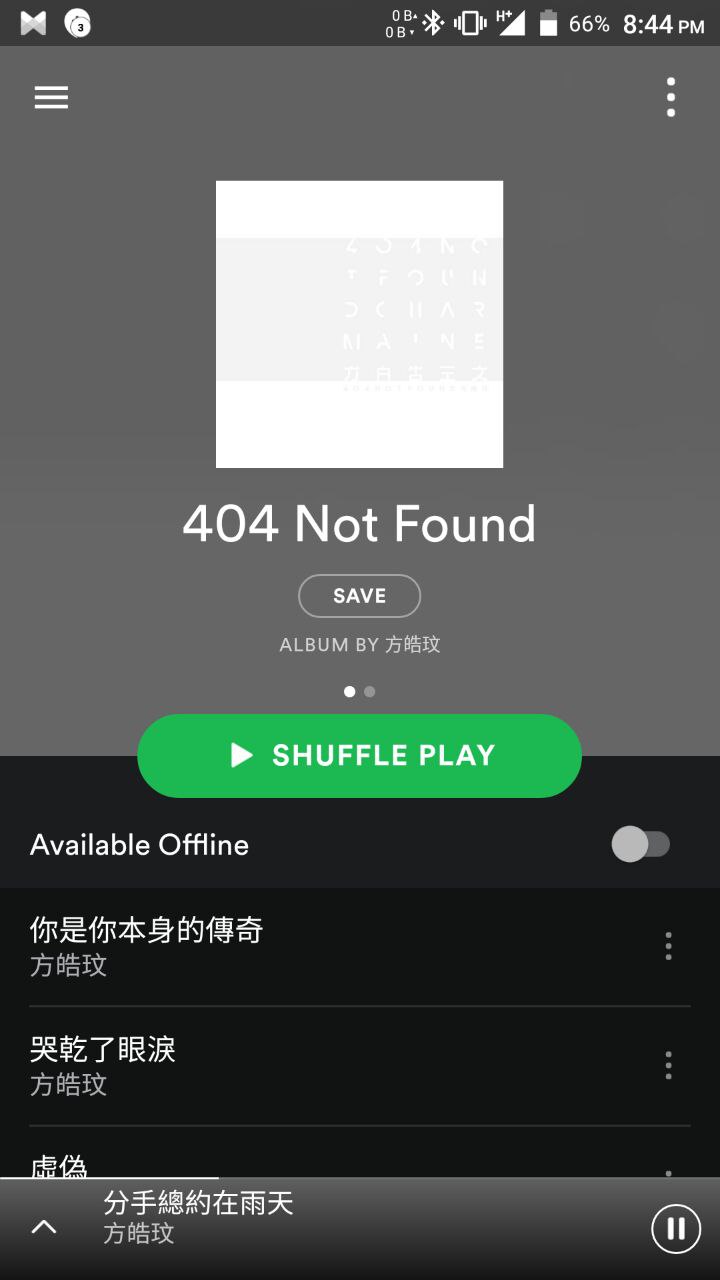Screen dimensions: 720x1280
Task: Open options for track 哭乾了眼淚
Action: pos(668,1065)
